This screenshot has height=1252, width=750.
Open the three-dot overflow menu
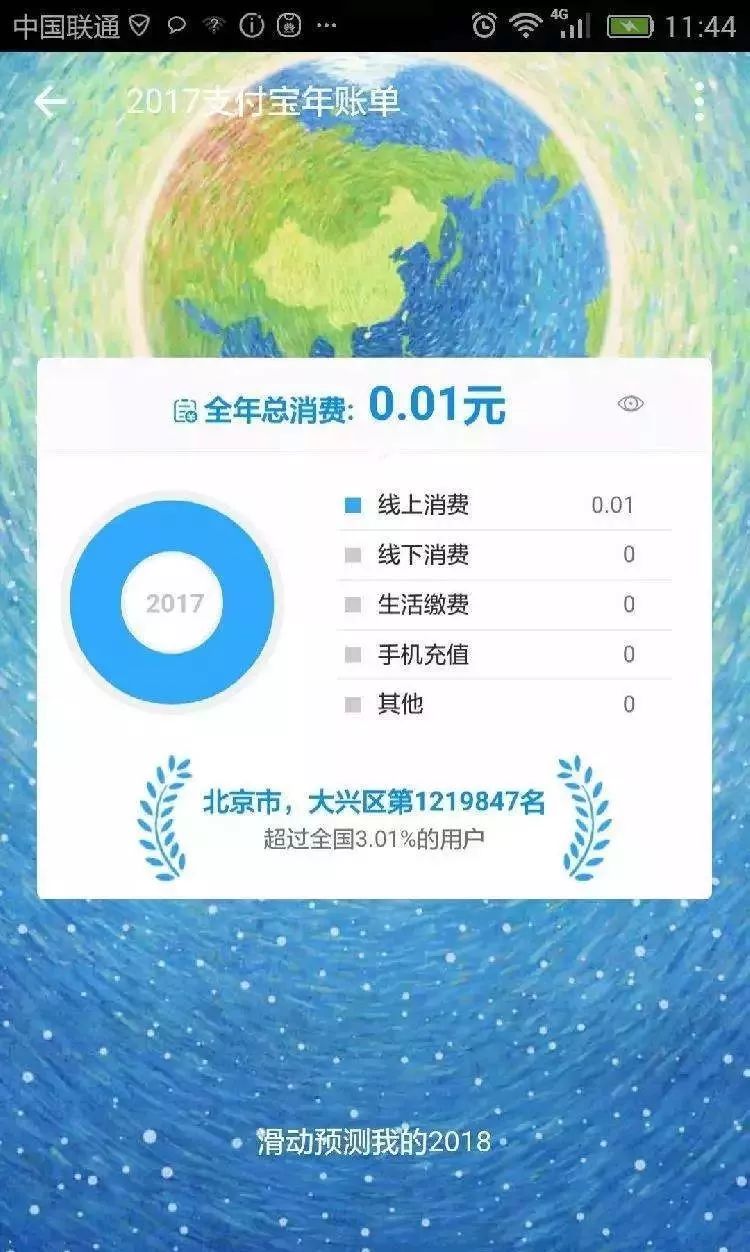pos(699,101)
